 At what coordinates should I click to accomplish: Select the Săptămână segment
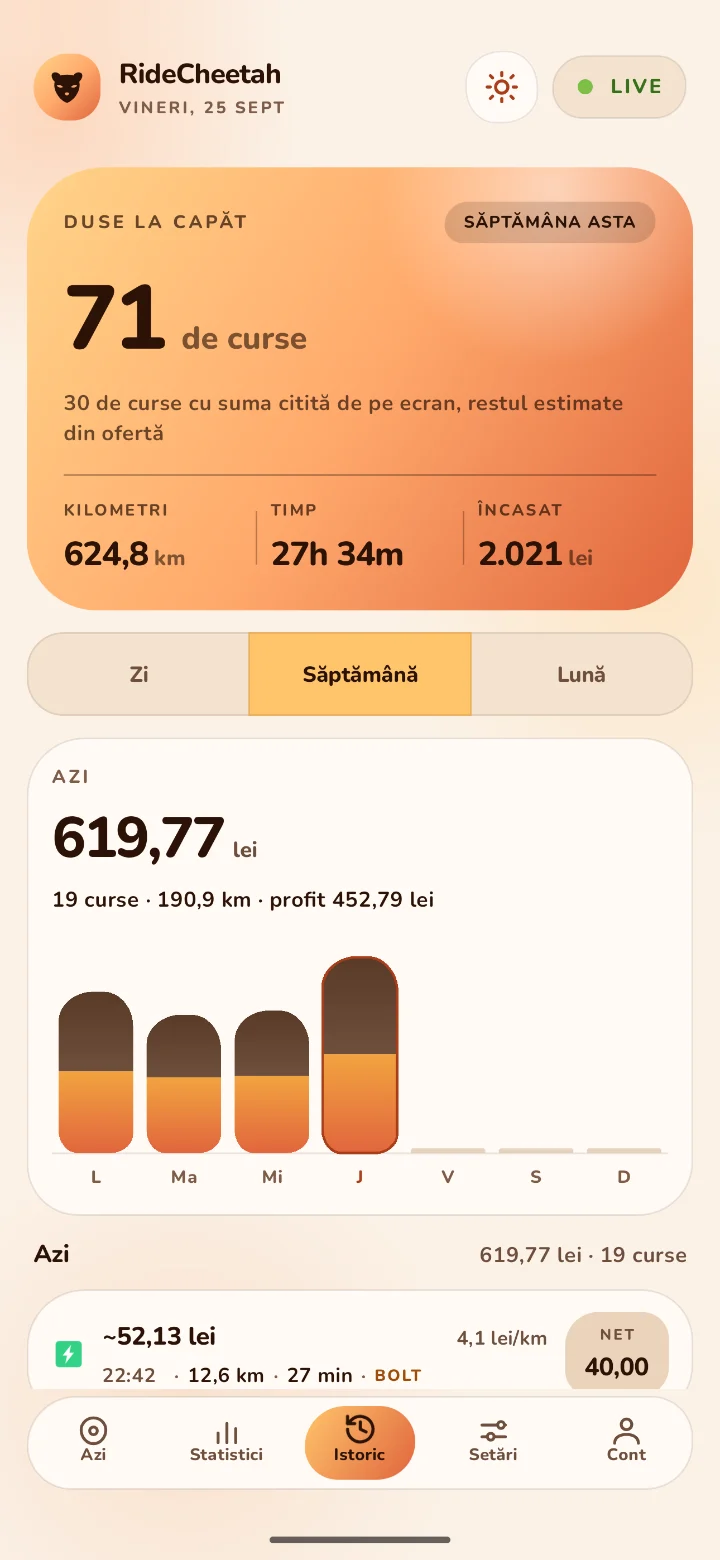[x=360, y=674]
